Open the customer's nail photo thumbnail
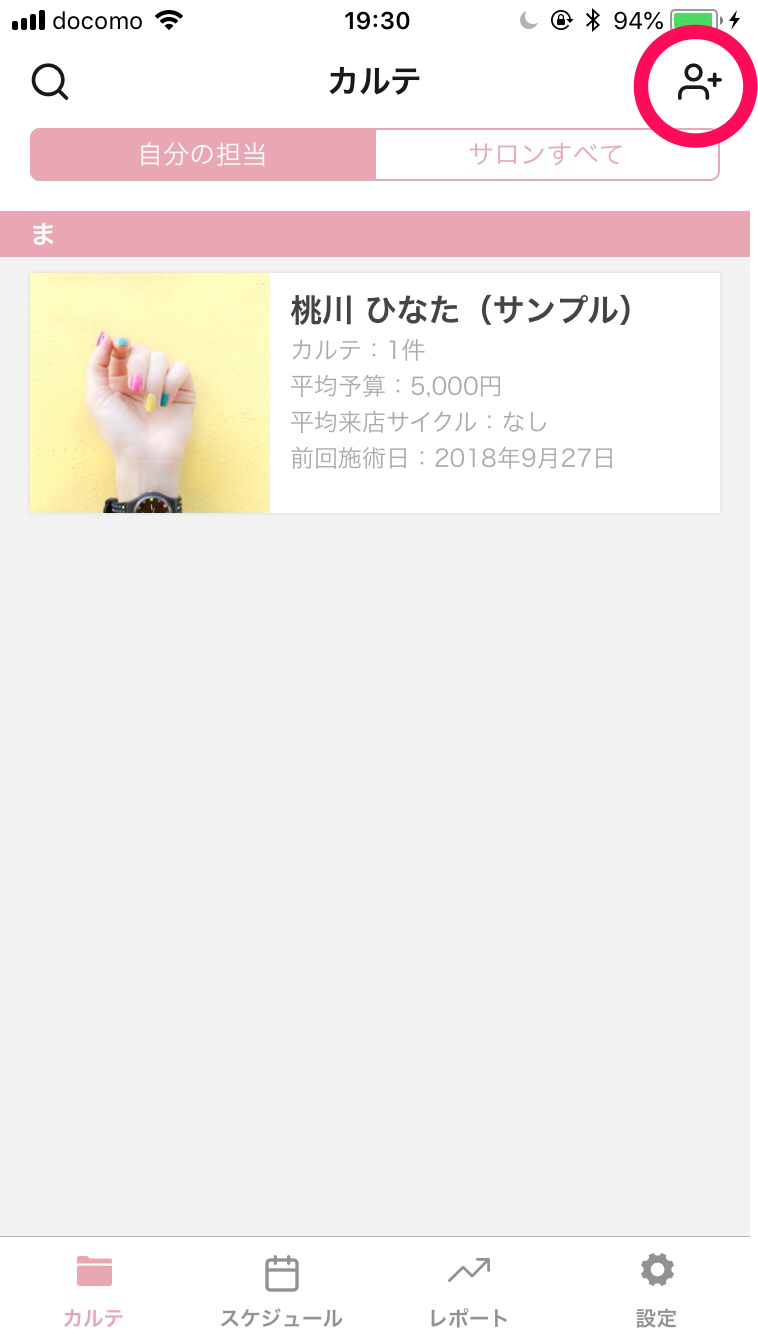This screenshot has height=1334, width=758. pyautogui.click(x=149, y=392)
